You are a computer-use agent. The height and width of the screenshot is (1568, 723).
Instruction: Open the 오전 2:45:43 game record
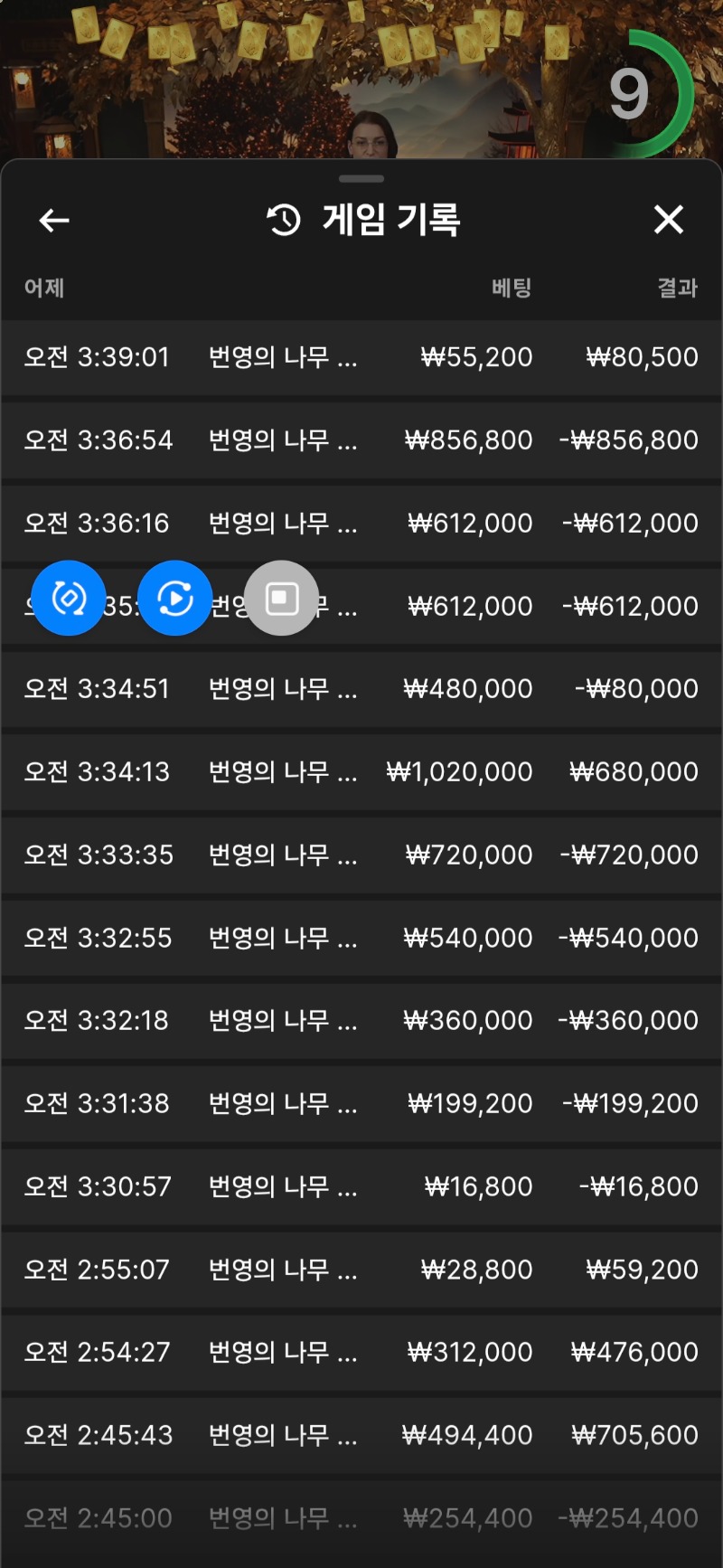click(361, 1435)
